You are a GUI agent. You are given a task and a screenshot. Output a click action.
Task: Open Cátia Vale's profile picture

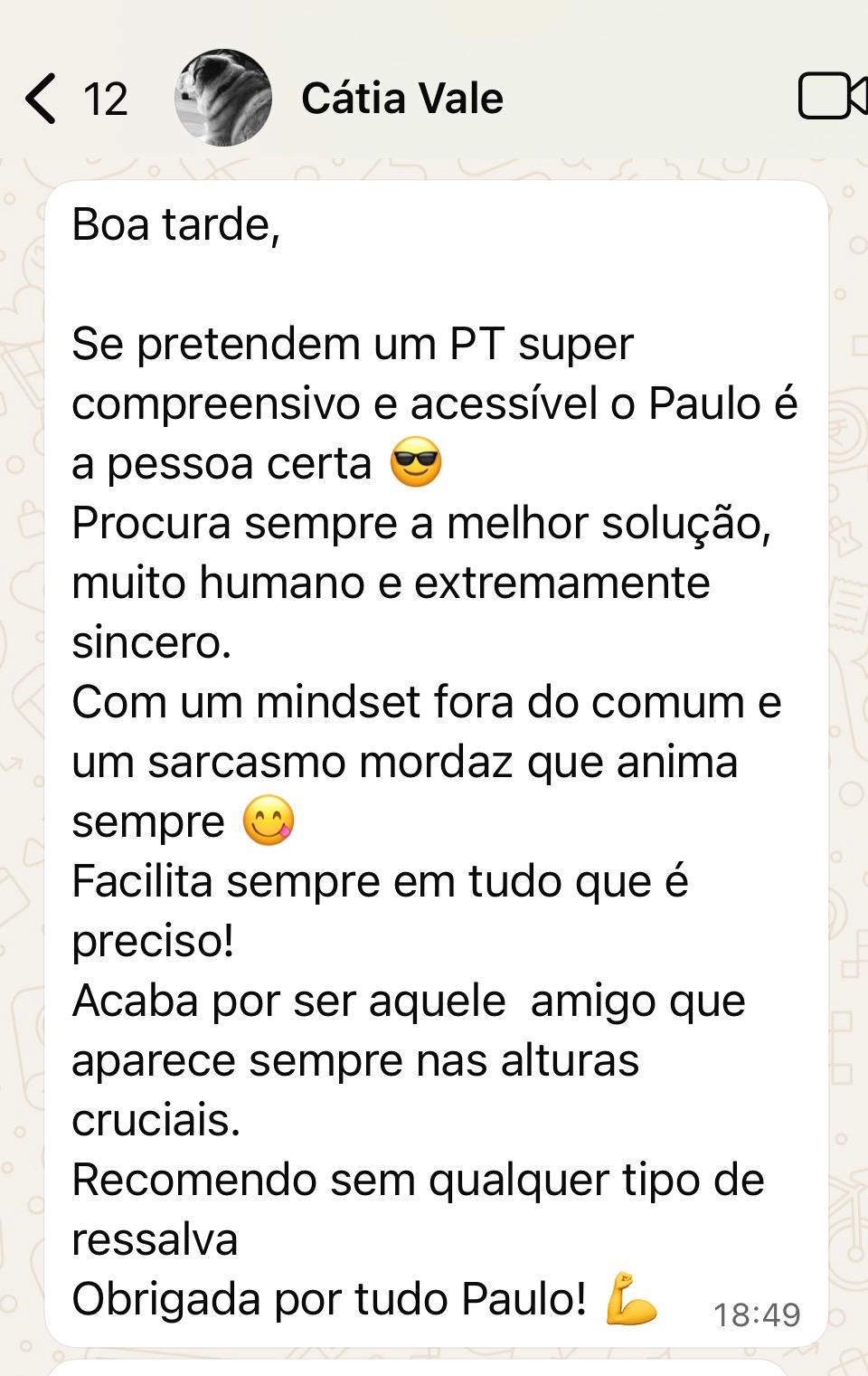point(223,98)
